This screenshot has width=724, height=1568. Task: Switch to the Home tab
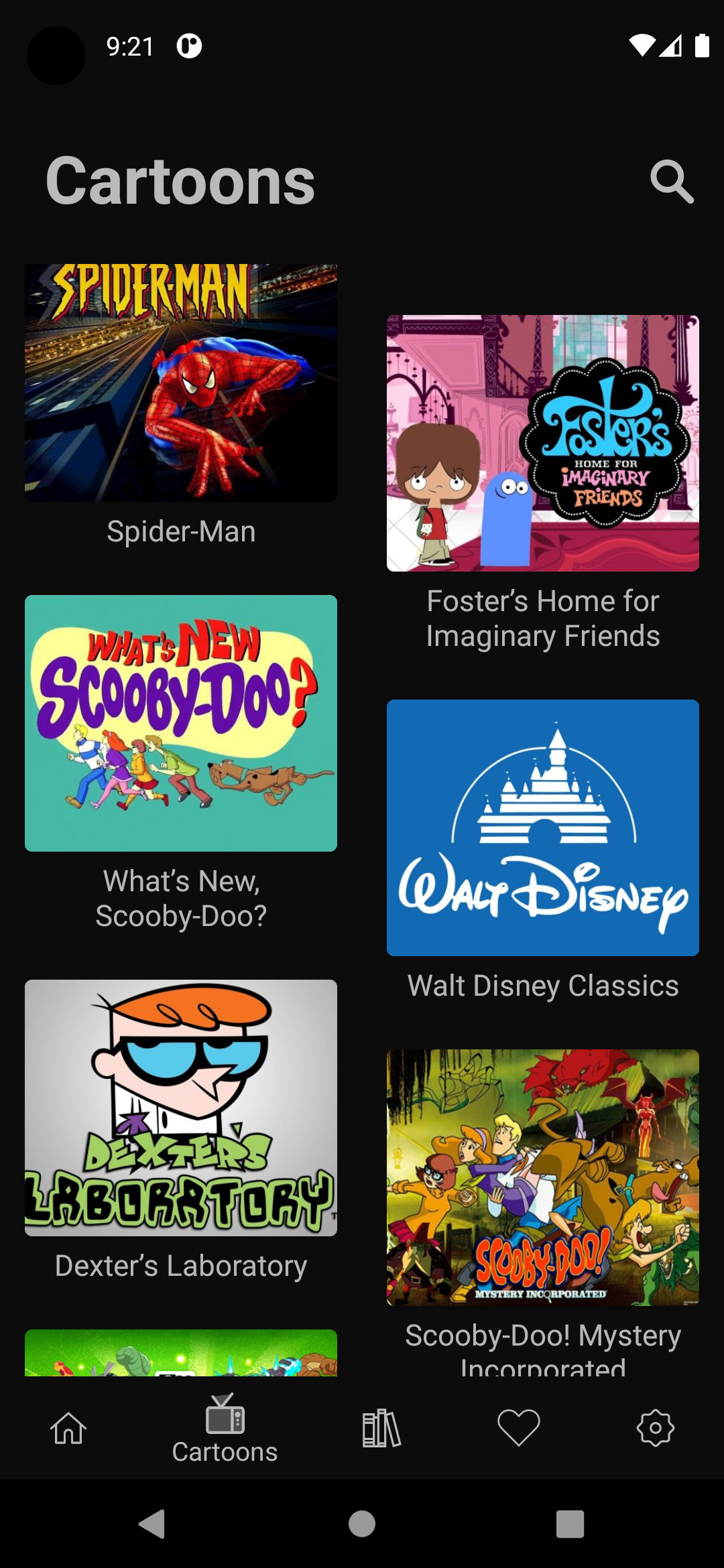pos(68,1428)
